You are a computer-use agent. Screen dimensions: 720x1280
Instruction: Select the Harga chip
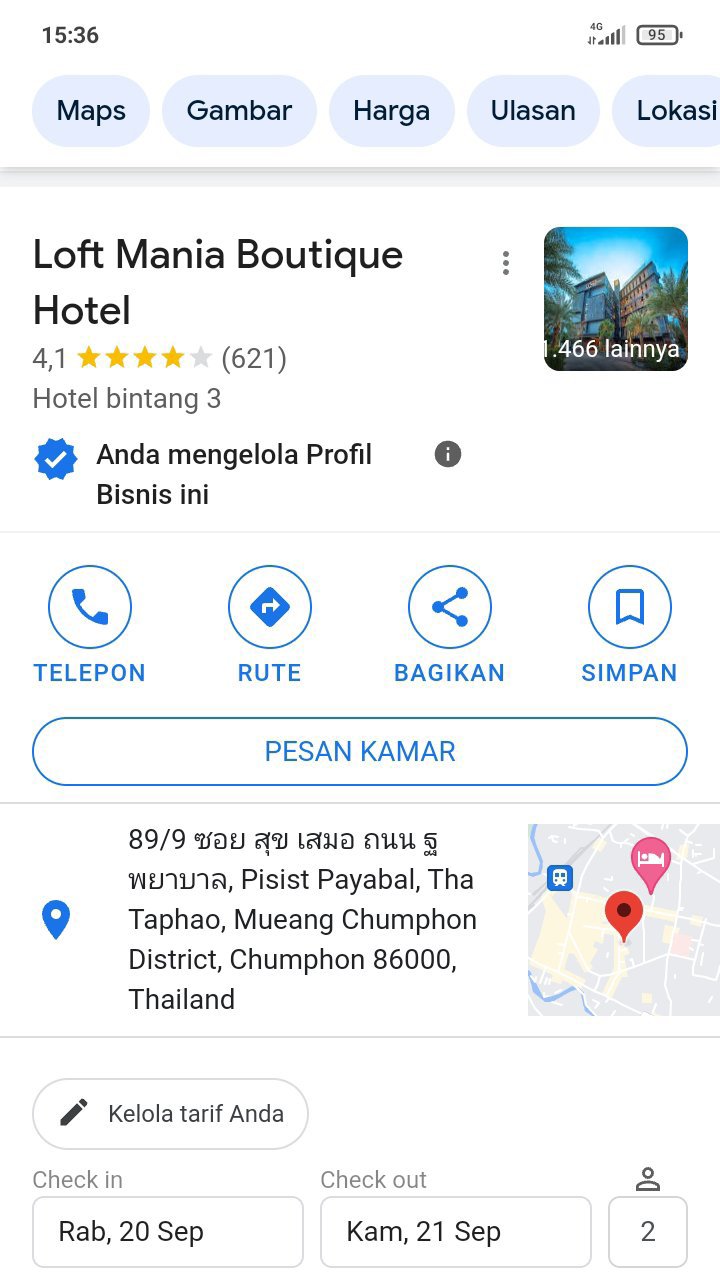tap(391, 110)
